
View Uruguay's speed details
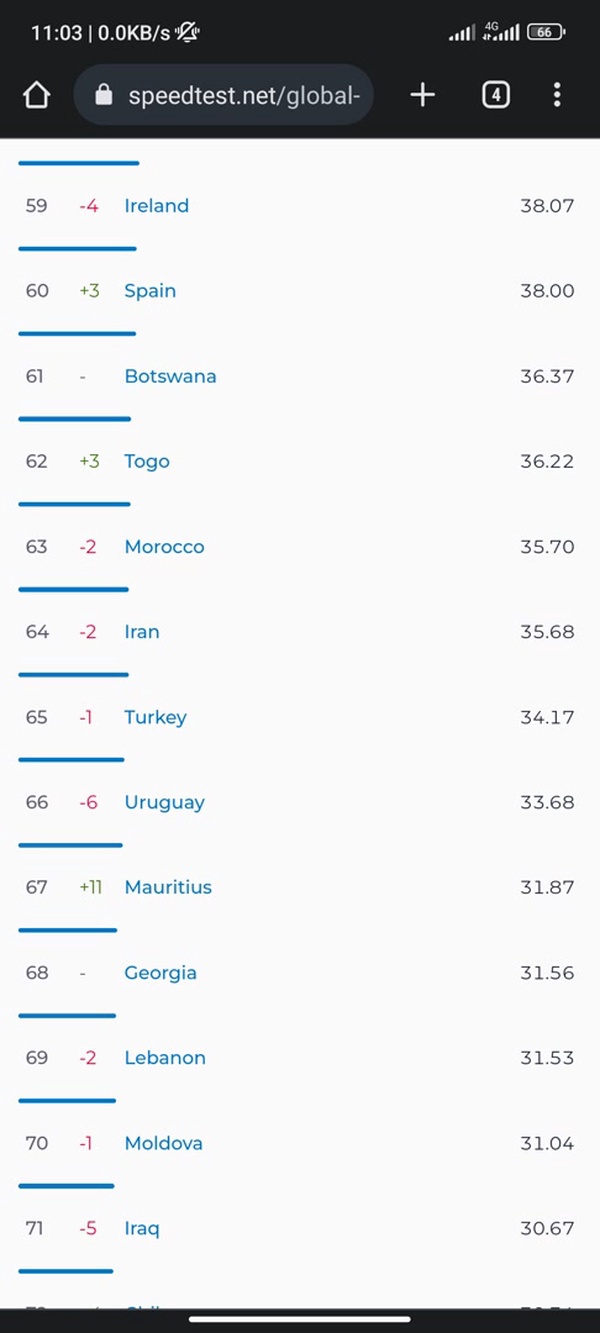point(164,803)
